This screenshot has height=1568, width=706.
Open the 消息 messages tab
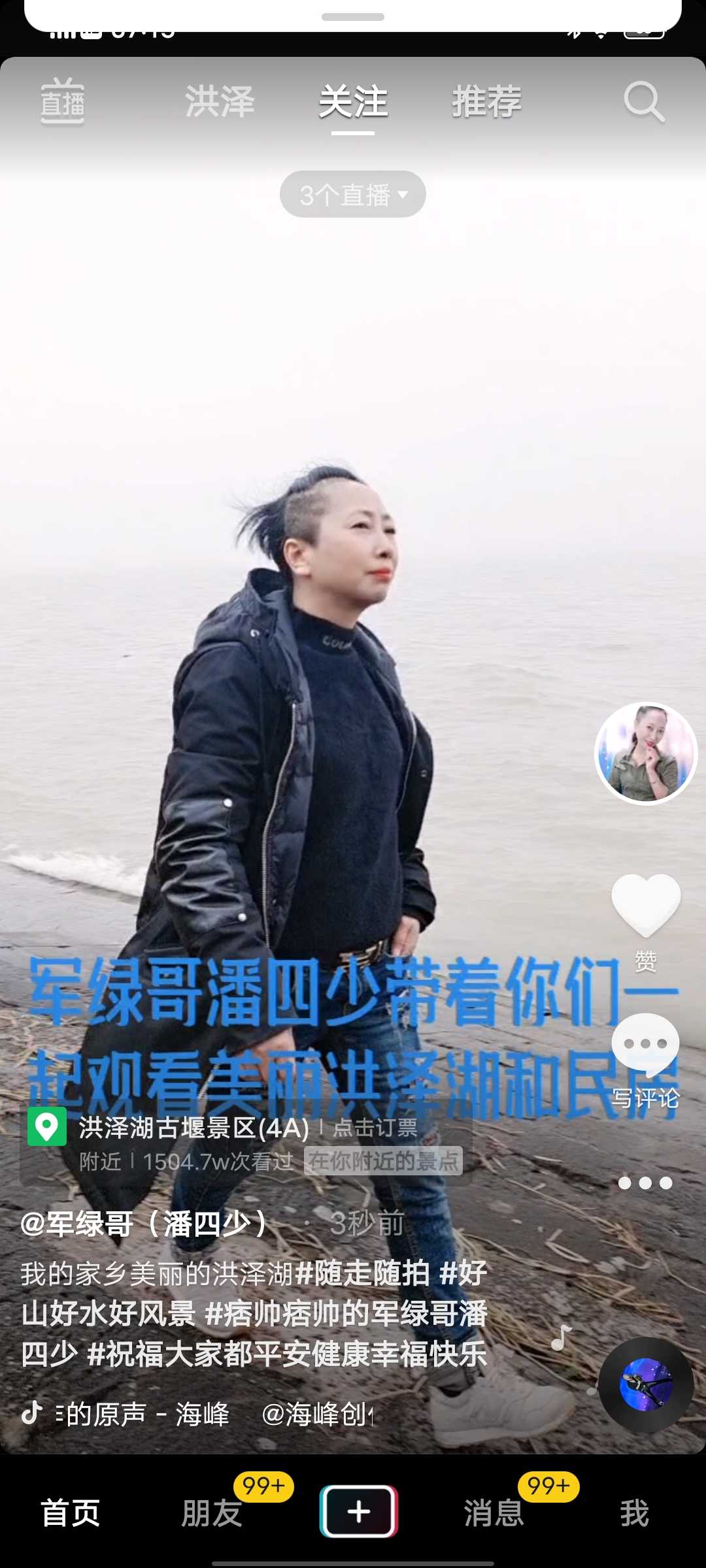click(494, 1513)
